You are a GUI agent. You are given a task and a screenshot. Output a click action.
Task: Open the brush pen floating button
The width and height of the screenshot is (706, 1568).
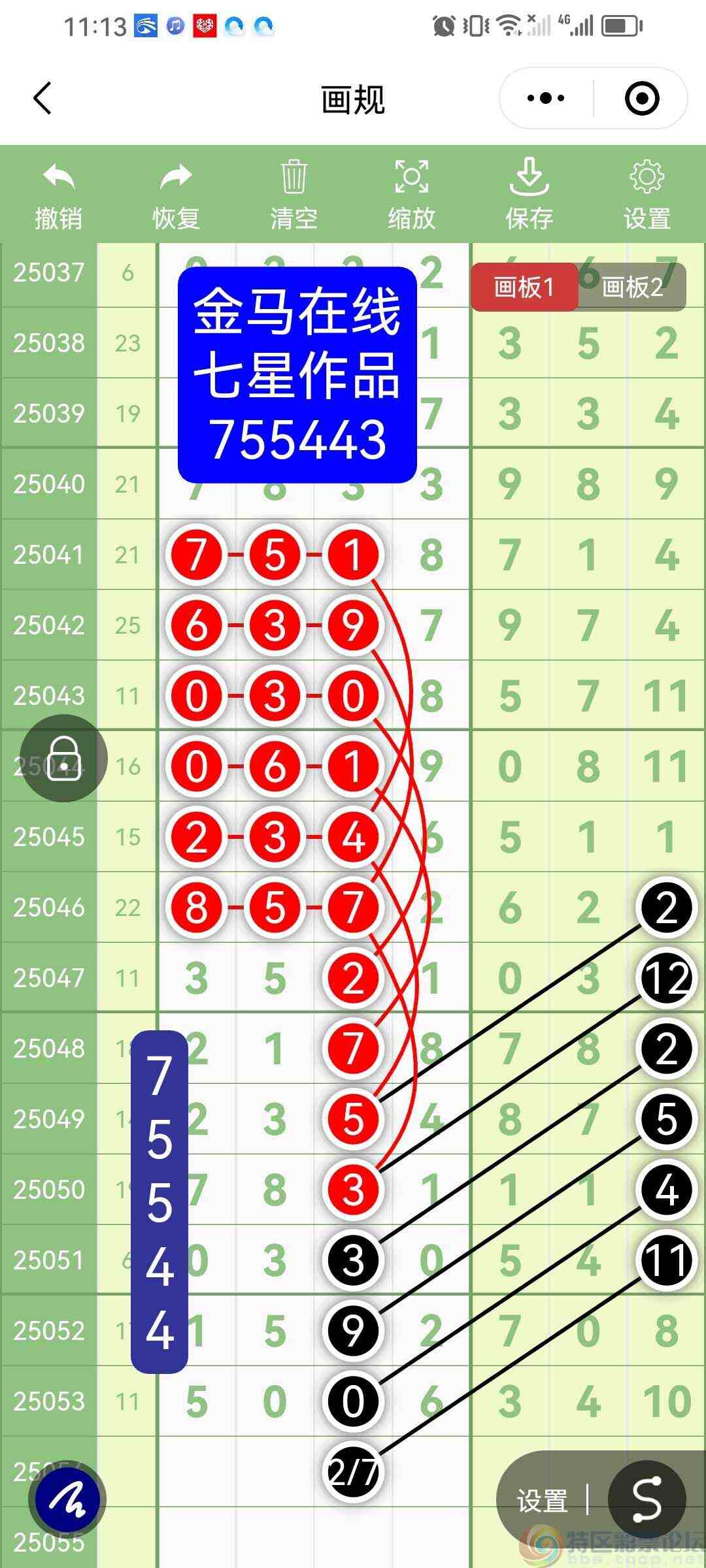point(67,1499)
